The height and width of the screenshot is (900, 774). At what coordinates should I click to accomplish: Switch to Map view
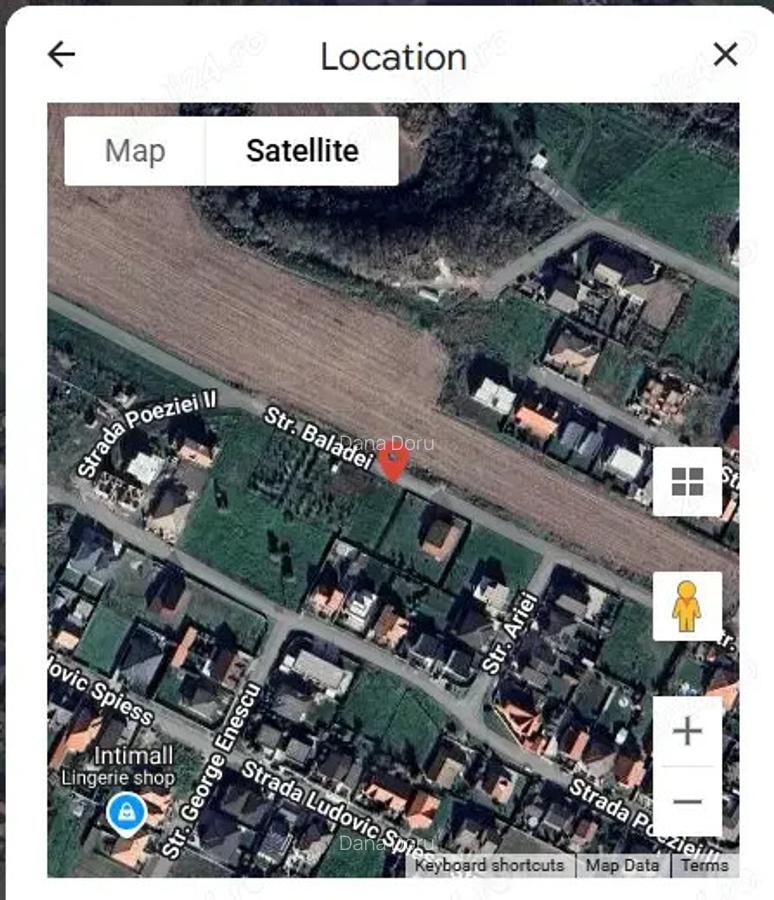[135, 151]
